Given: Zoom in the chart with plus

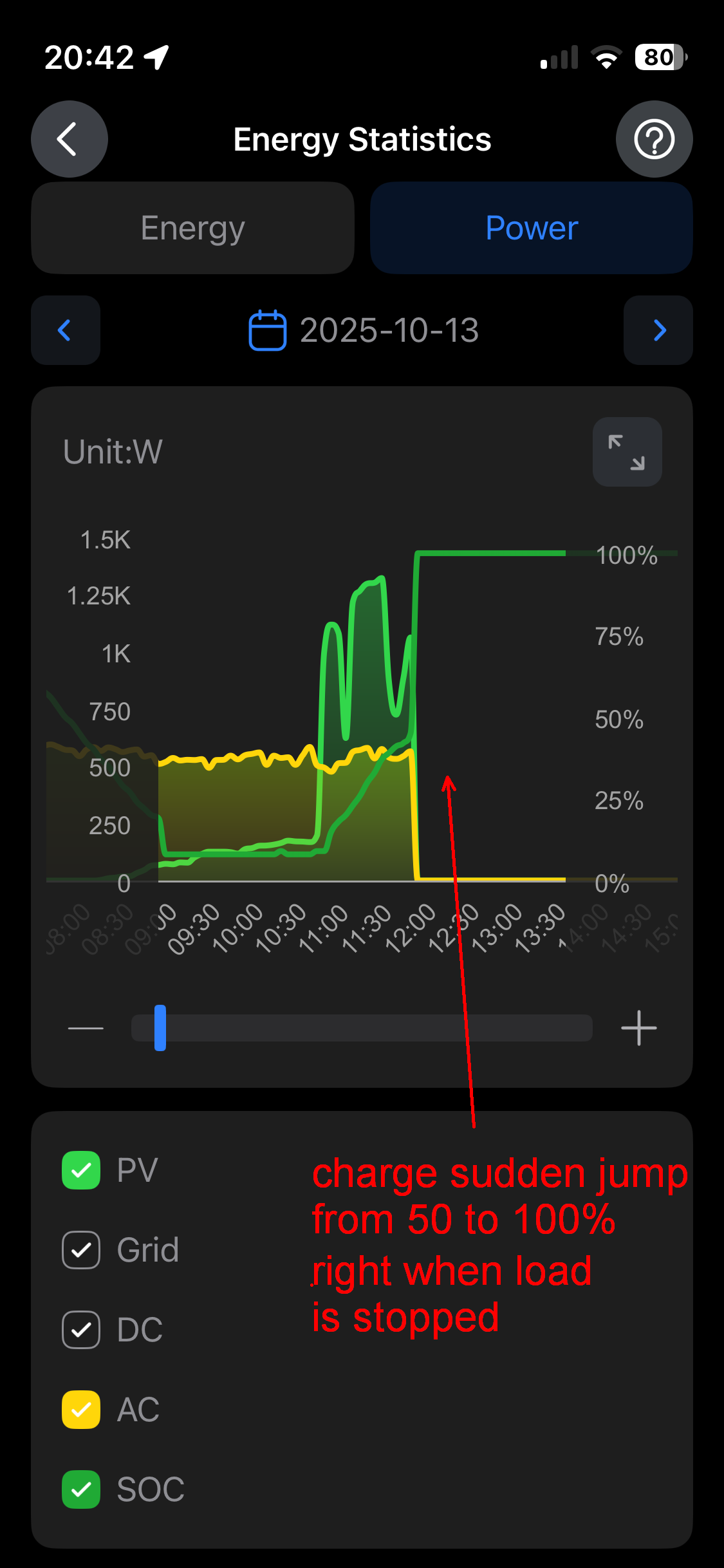Looking at the screenshot, I should 638,1028.
